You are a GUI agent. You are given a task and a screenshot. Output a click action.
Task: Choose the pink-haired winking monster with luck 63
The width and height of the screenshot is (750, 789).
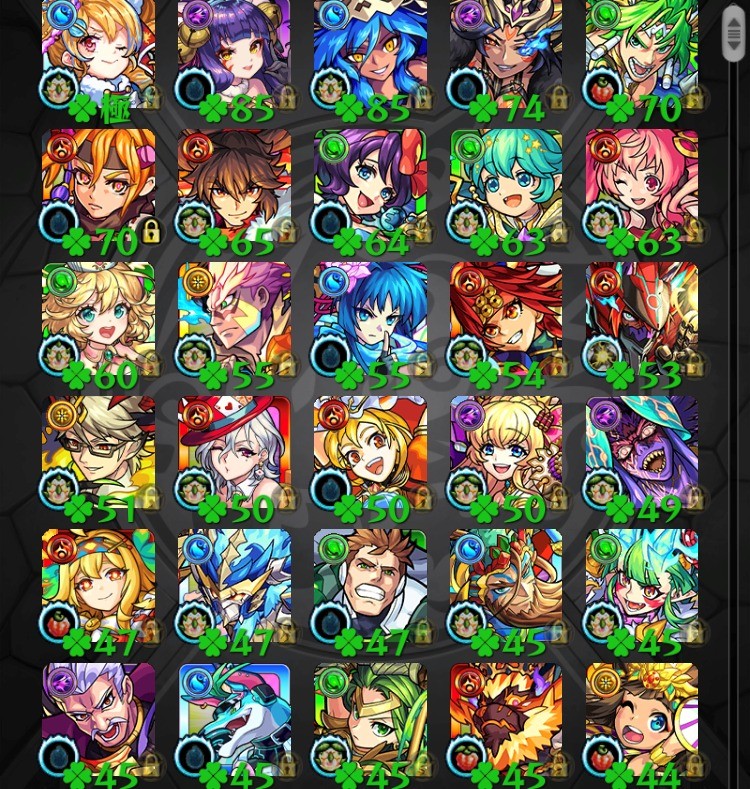click(x=642, y=188)
